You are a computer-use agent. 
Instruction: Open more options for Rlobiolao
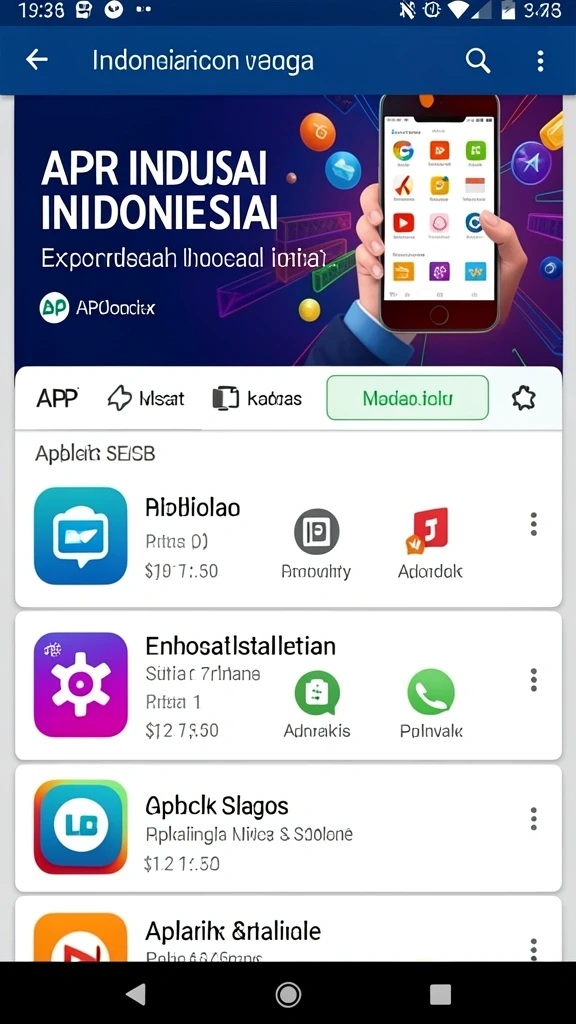534,524
